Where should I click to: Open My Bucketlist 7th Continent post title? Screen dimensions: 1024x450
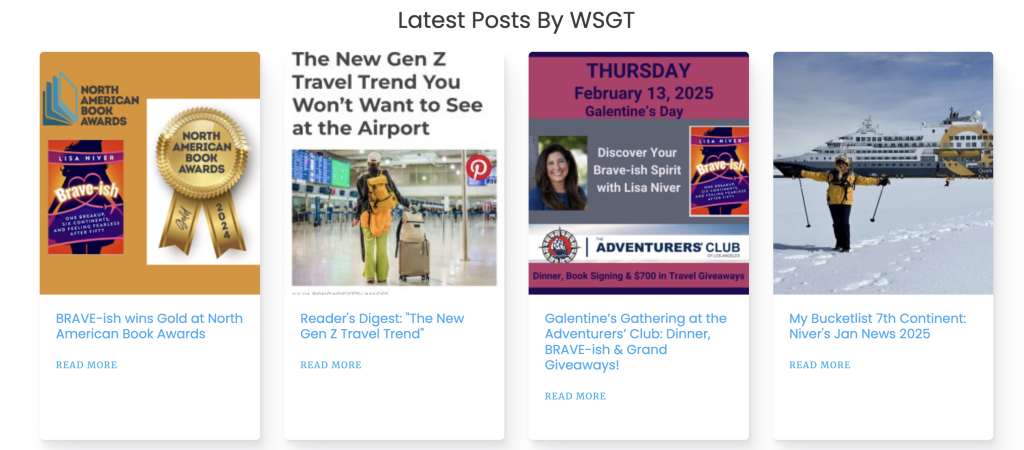[877, 326]
